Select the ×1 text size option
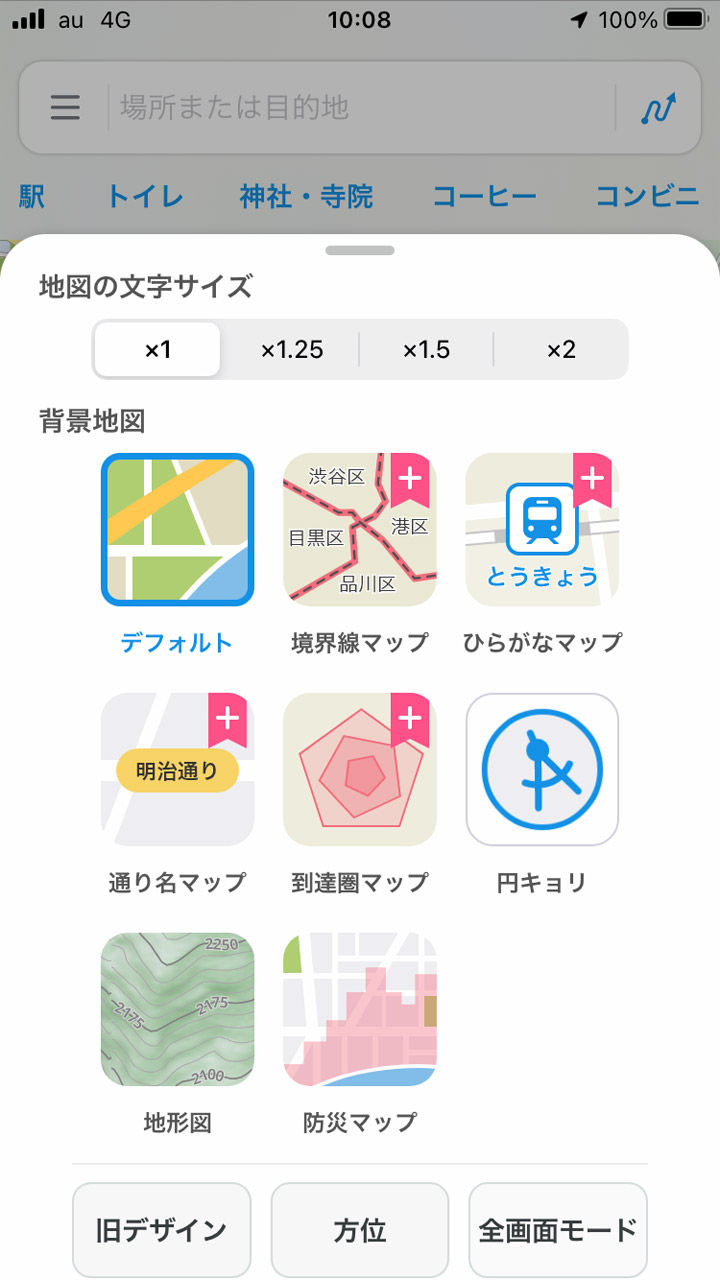This screenshot has height=1280, width=720. 156,349
